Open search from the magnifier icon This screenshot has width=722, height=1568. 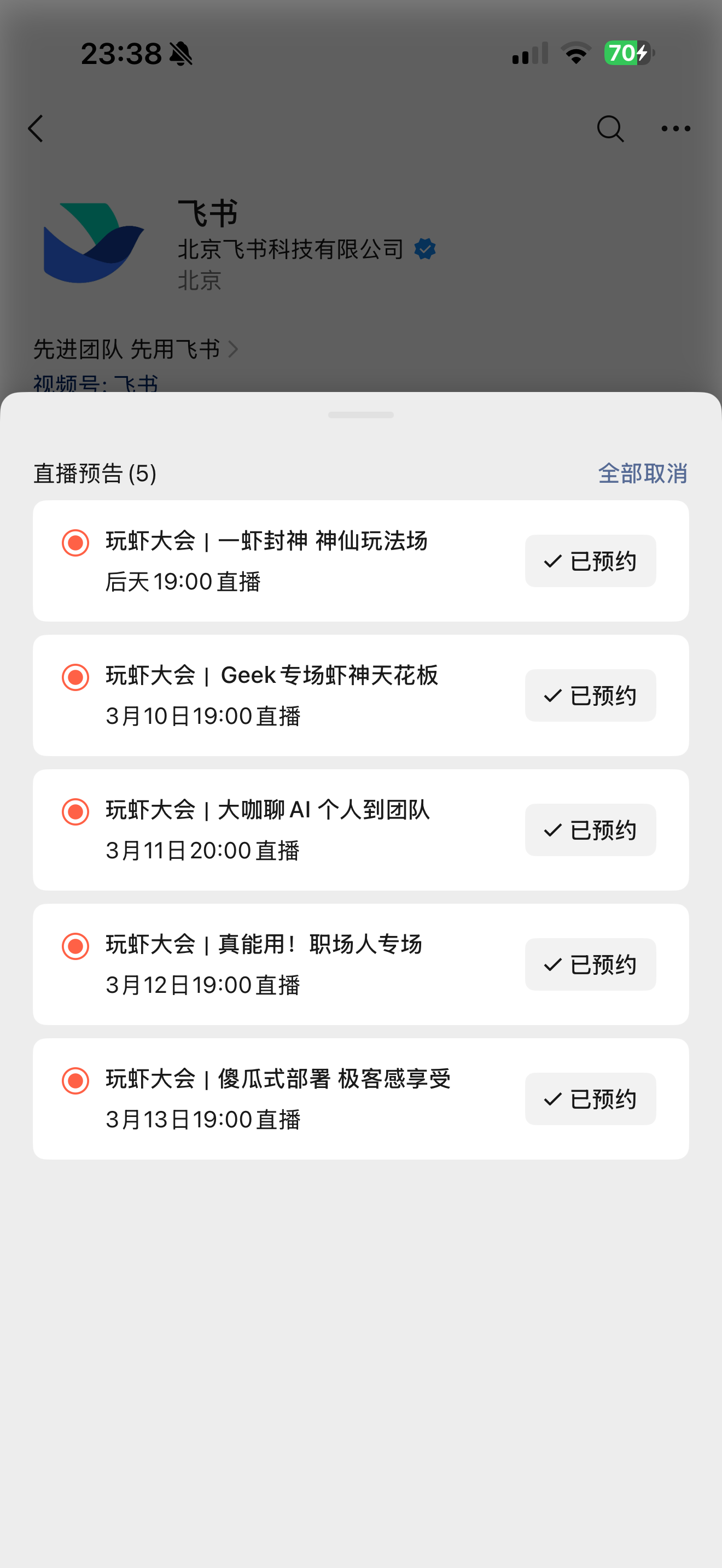pos(610,128)
